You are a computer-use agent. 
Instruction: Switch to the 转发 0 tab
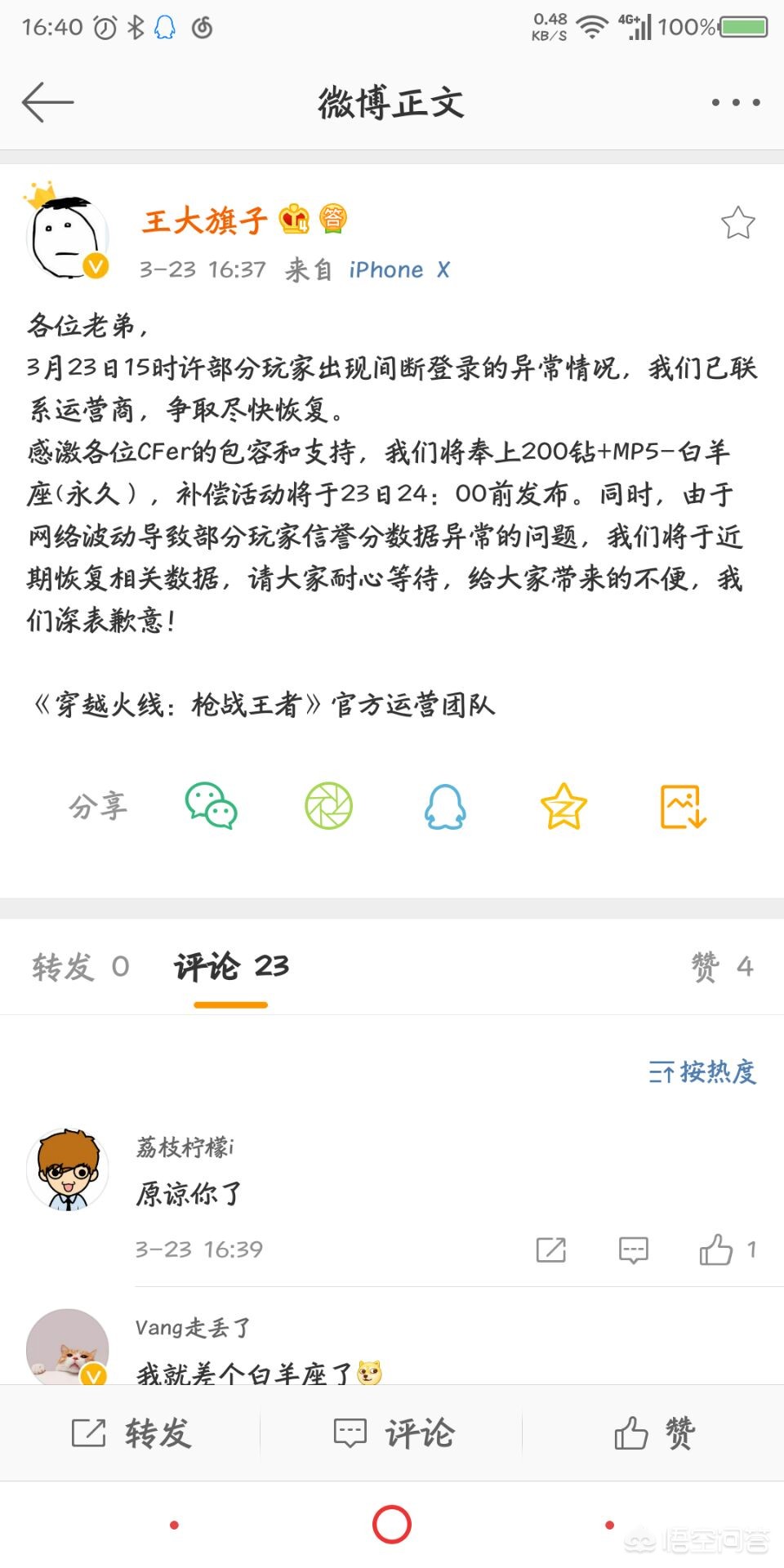80,967
